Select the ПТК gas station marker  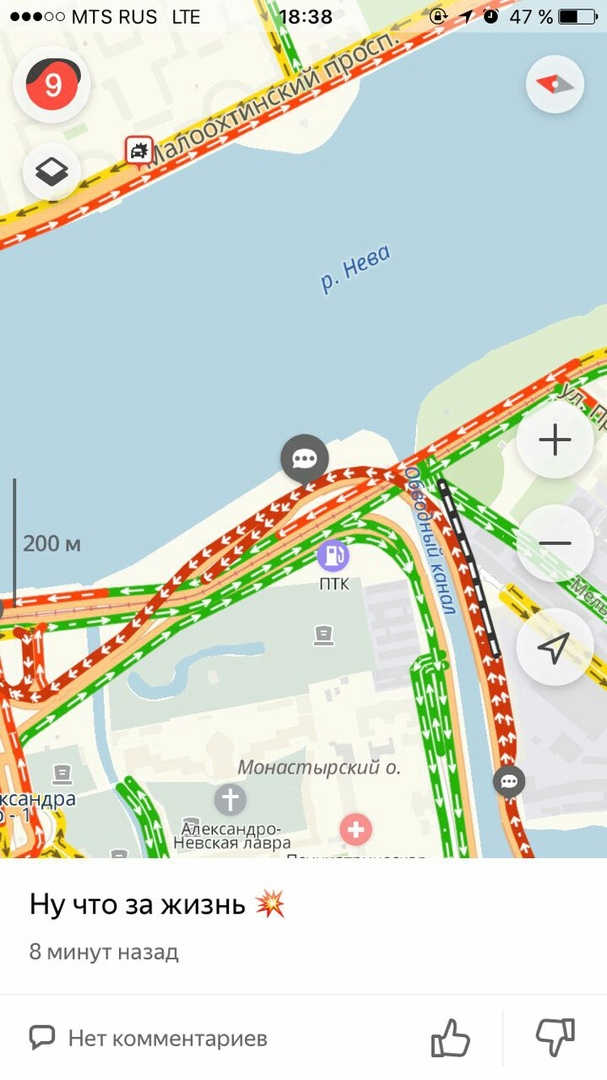tap(333, 554)
